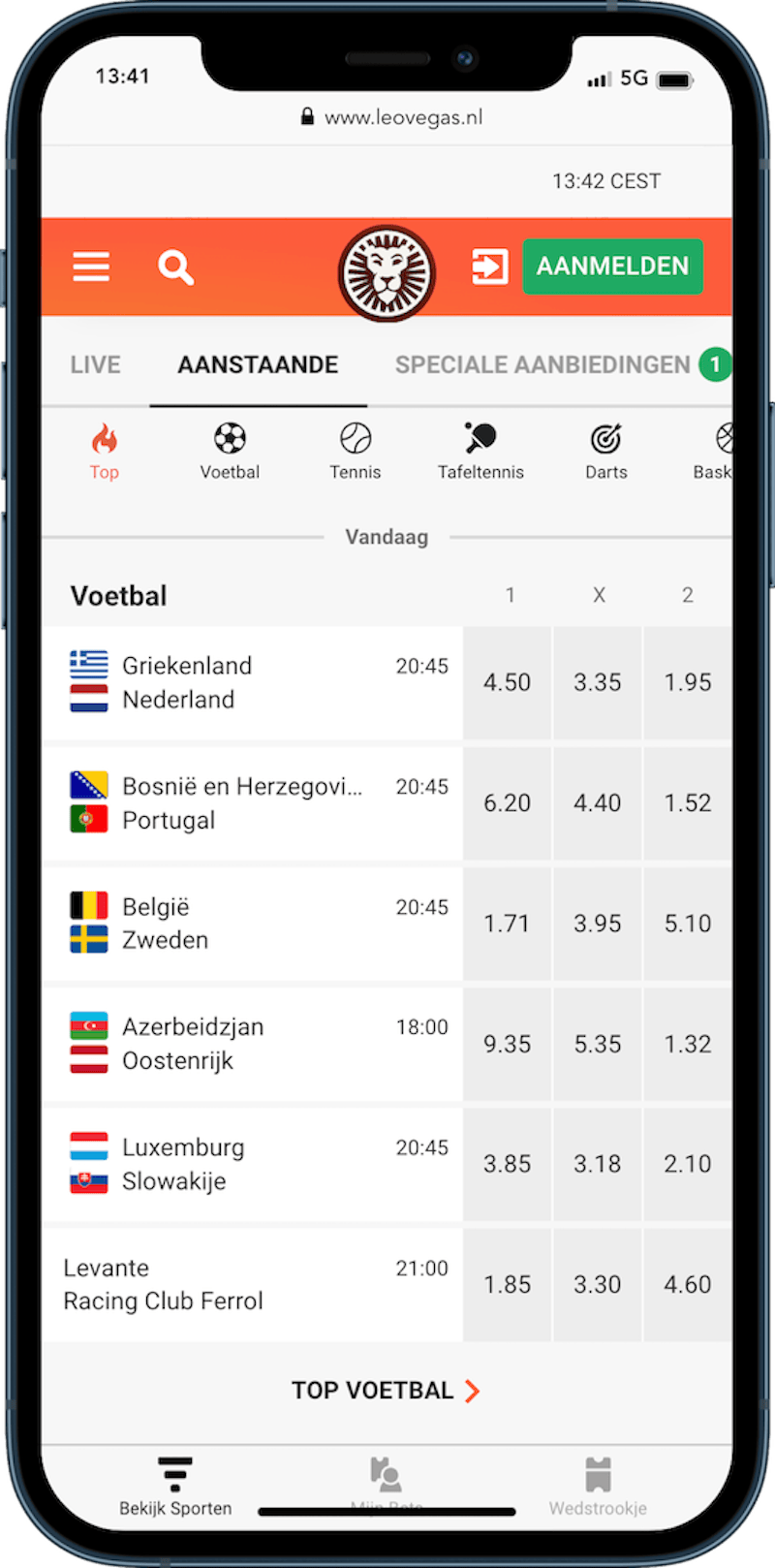Pick the 4.40 draw odds for Bosnië–Portugal
Viewport: 775px width, 1568px height.
click(597, 803)
